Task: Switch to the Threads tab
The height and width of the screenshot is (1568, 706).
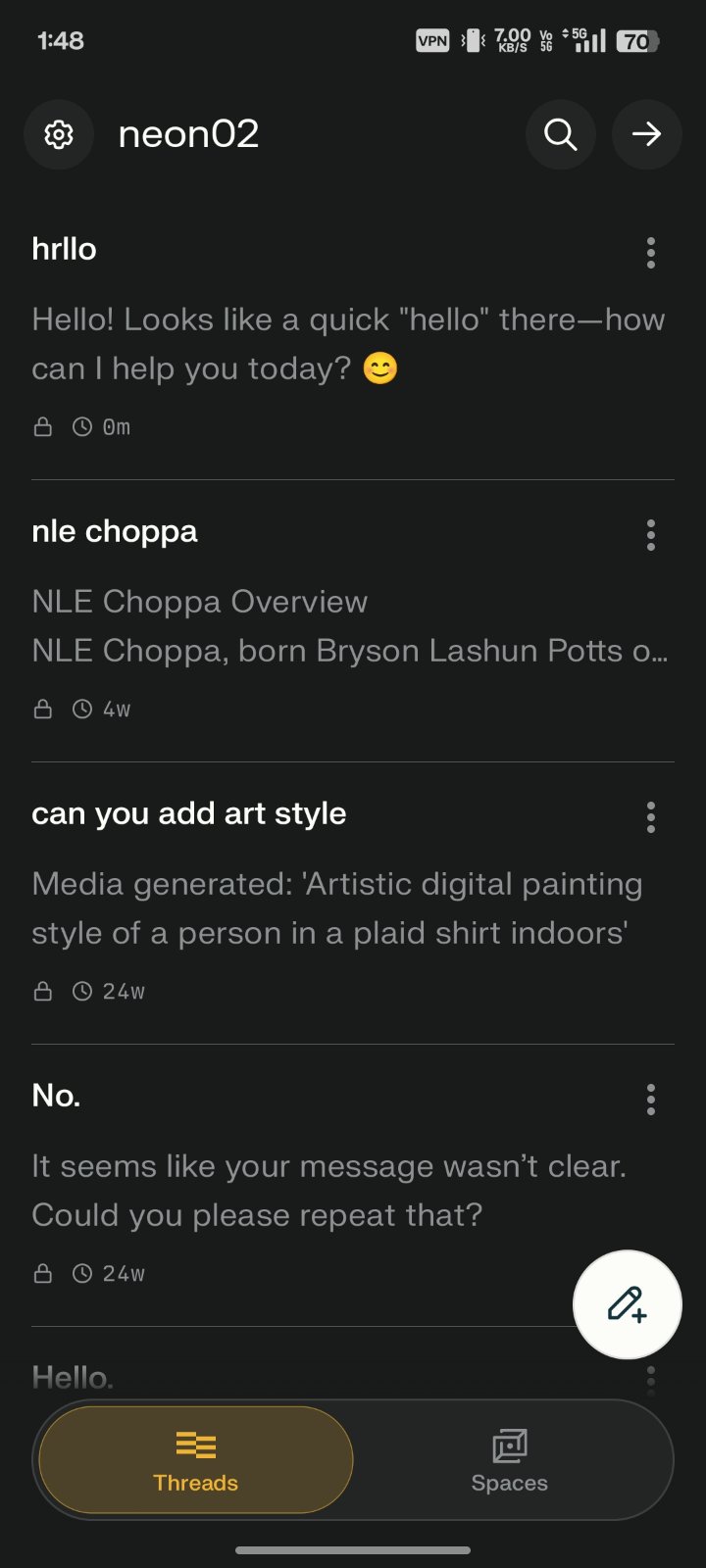Action: tap(196, 1460)
